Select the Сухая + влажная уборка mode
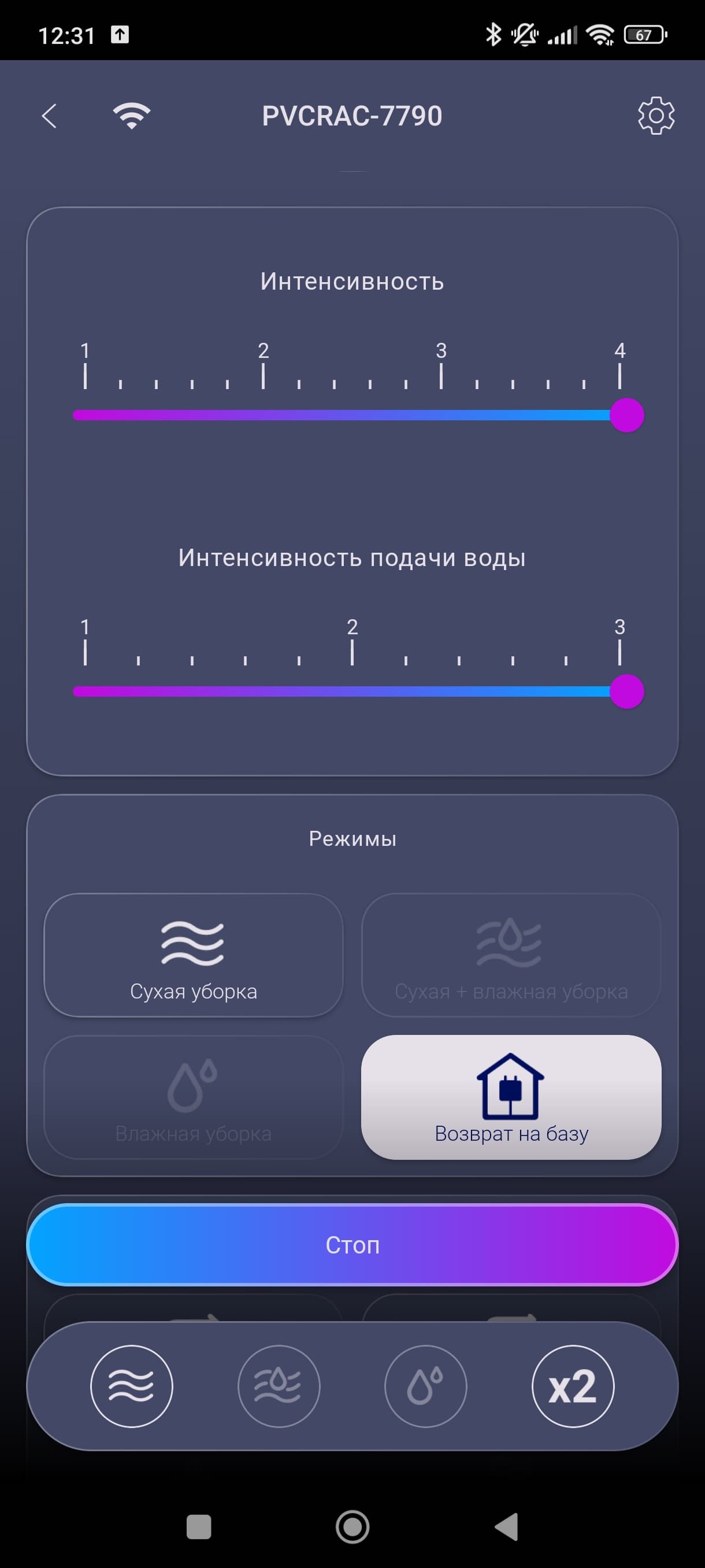 (511, 955)
